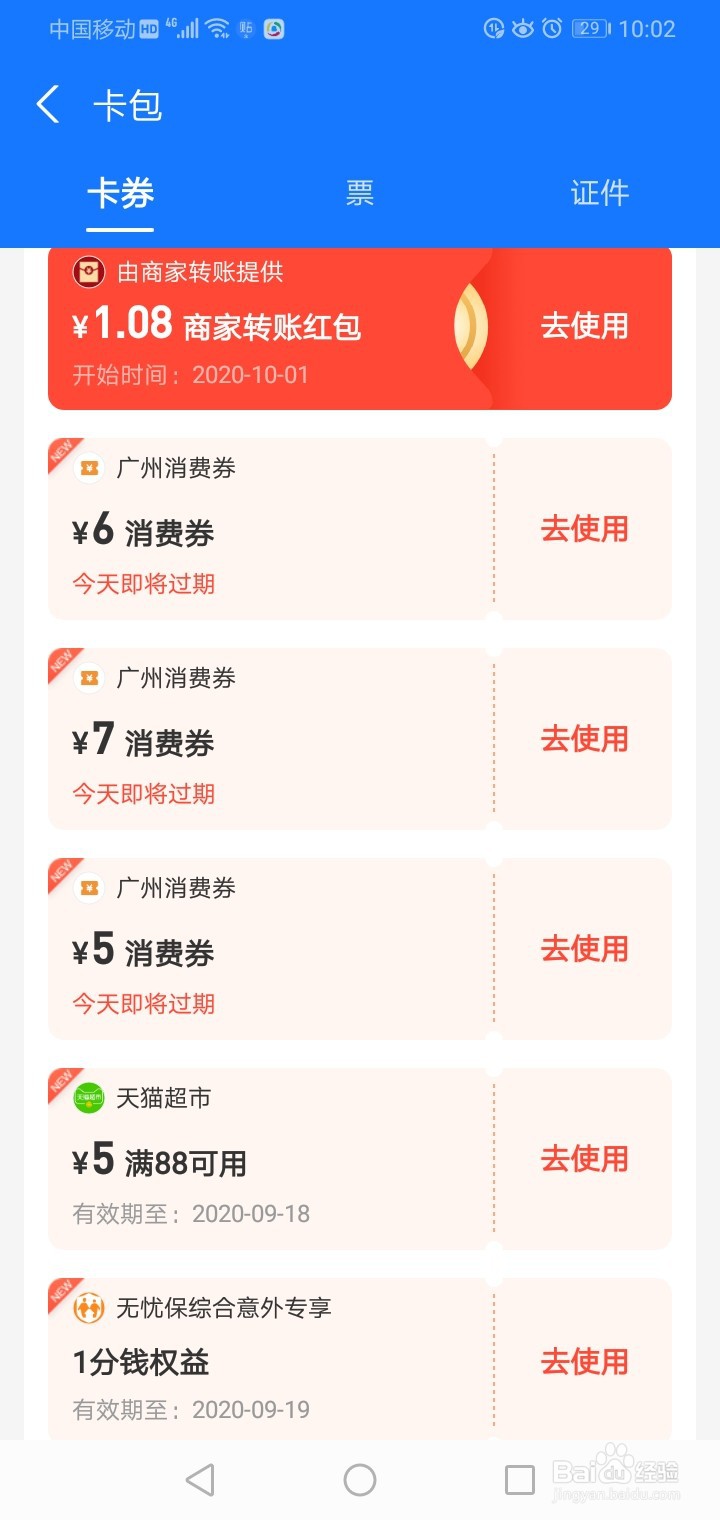This screenshot has width=720, height=1520.
Task: Switch to the 票 tab
Action: pos(358,194)
